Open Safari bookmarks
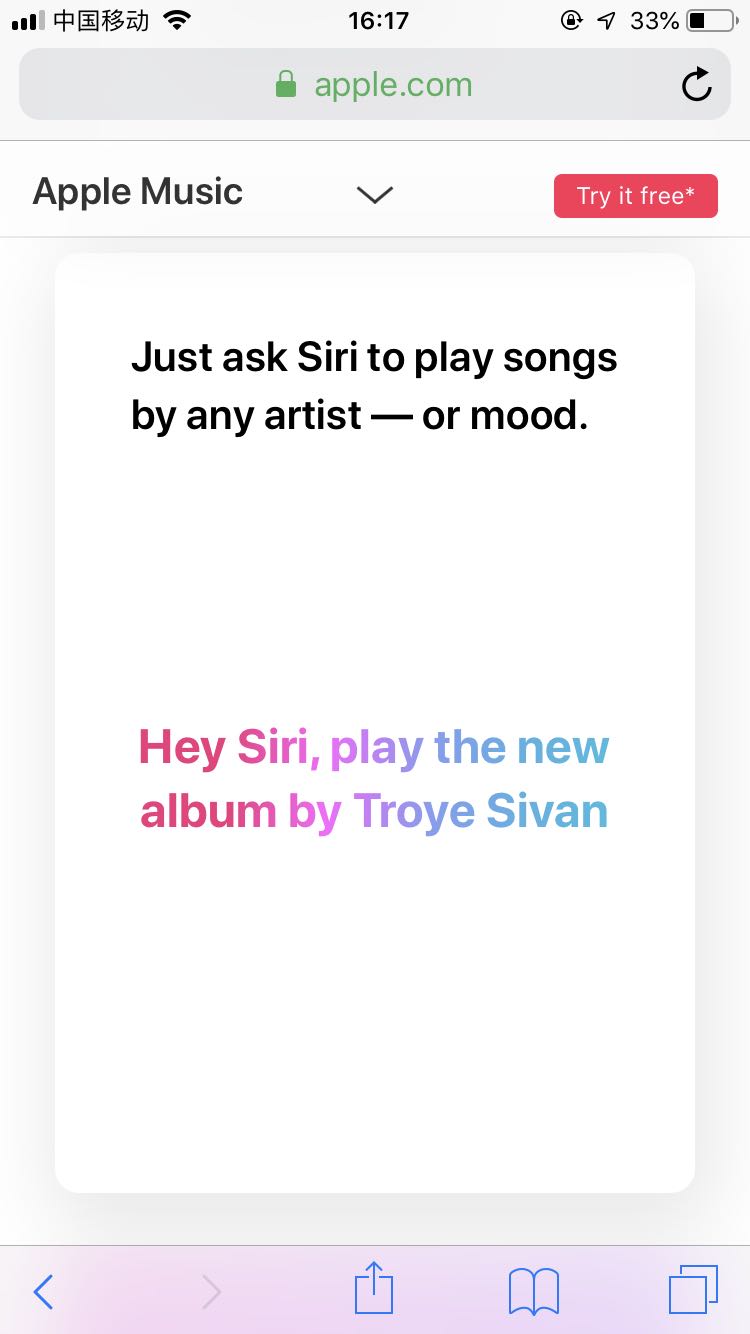The width and height of the screenshot is (750, 1334). pyautogui.click(x=534, y=1292)
